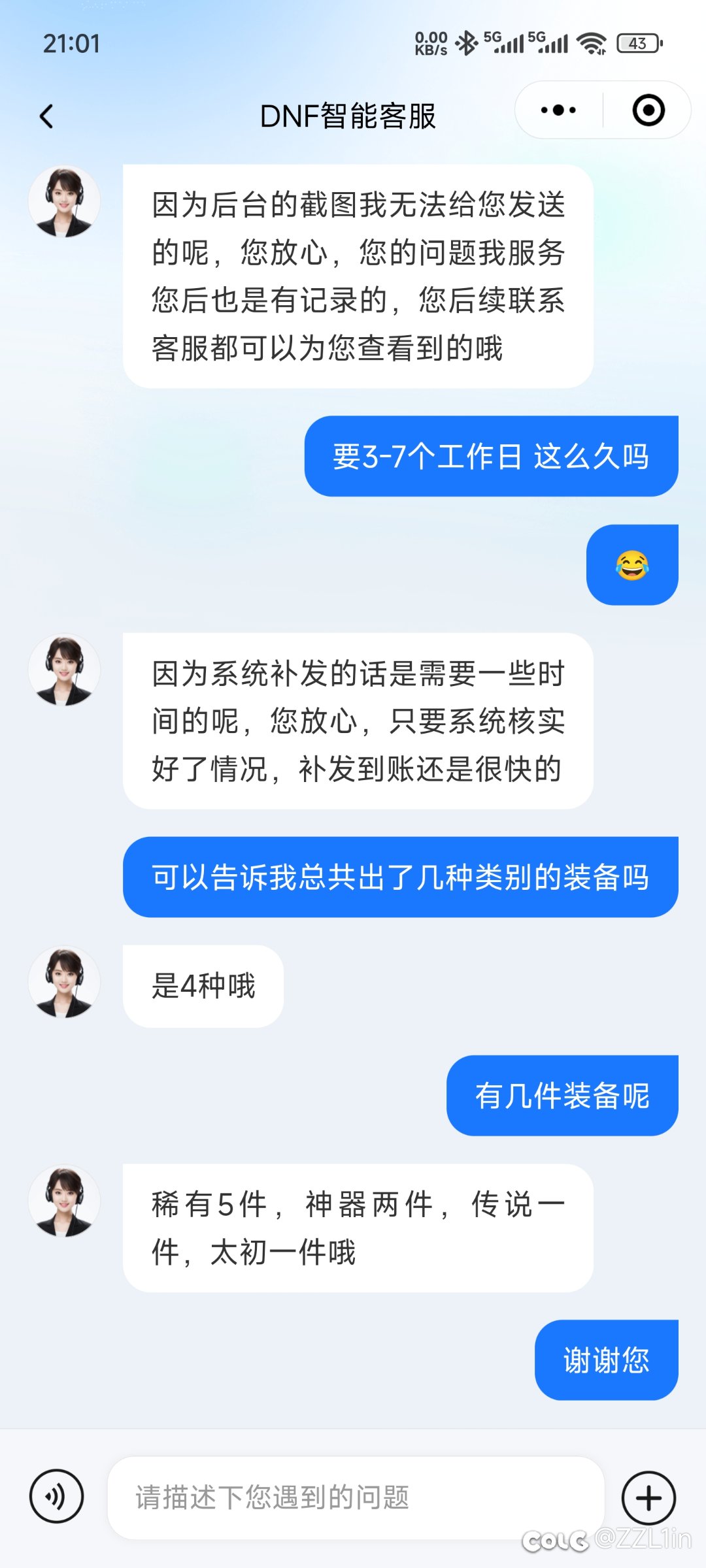706x1568 pixels.
Task: Tap the message field to describe your problem
Action: [x=356, y=1497]
